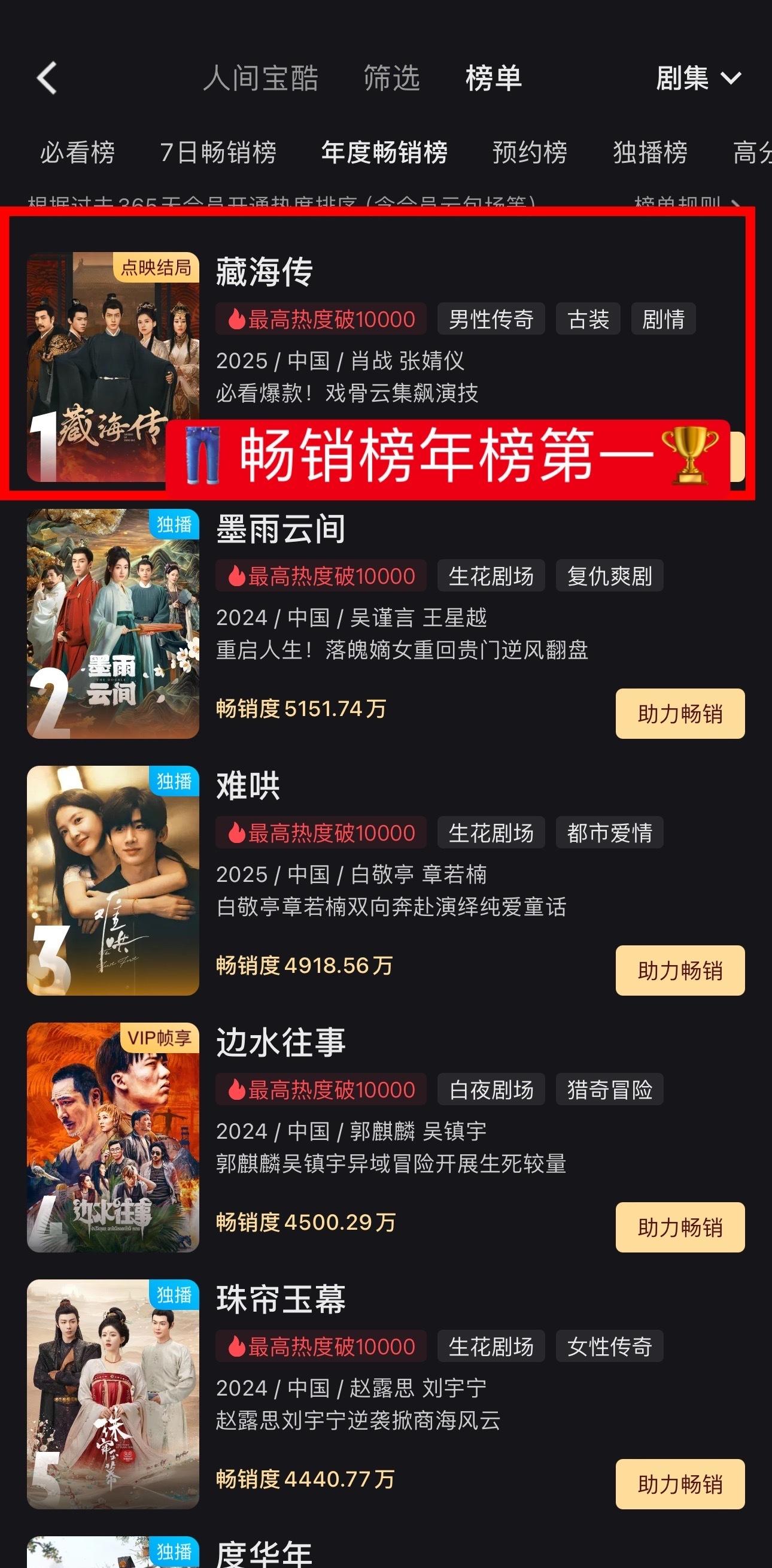Viewport: 772px width, 1568px height.
Task: Open the 珠帘玉幕 drama entry
Action: (281, 1300)
